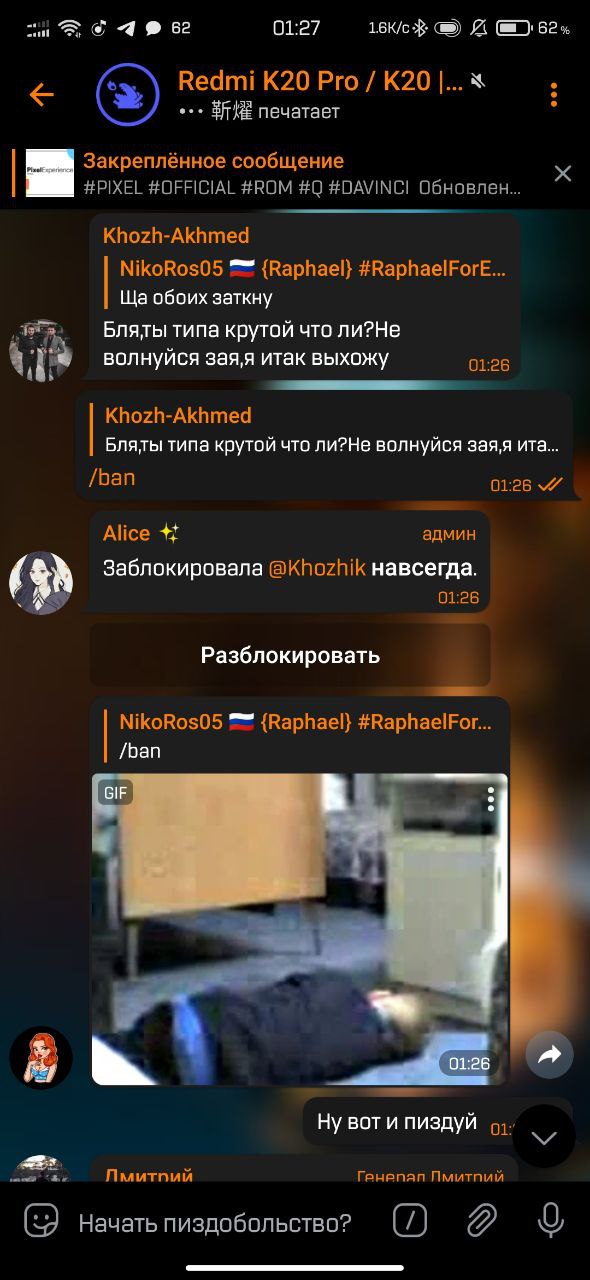Tap the /ban command in sent message
The width and height of the screenshot is (590, 1280).
112,478
